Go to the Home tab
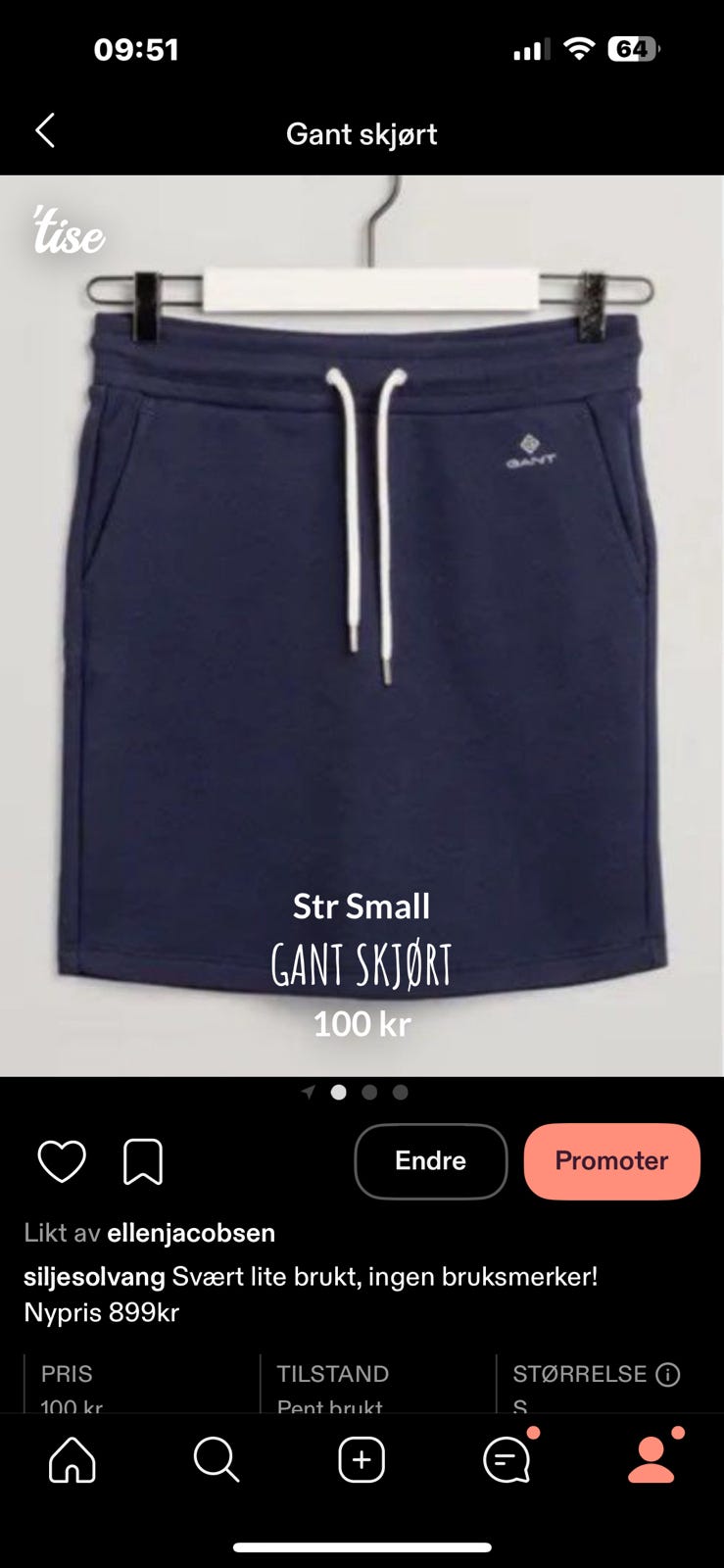Viewport: 724px width, 1568px height. (72, 1460)
